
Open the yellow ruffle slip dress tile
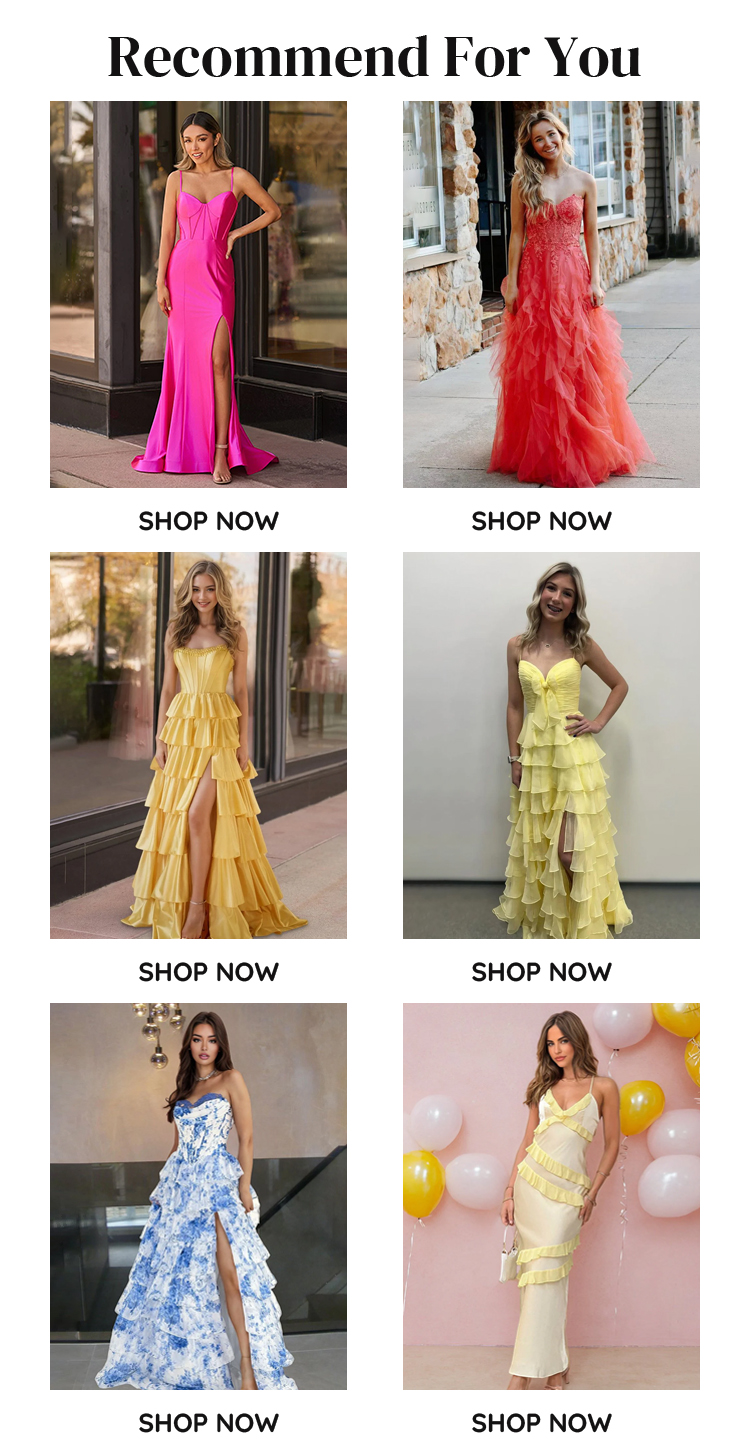(x=551, y=1196)
